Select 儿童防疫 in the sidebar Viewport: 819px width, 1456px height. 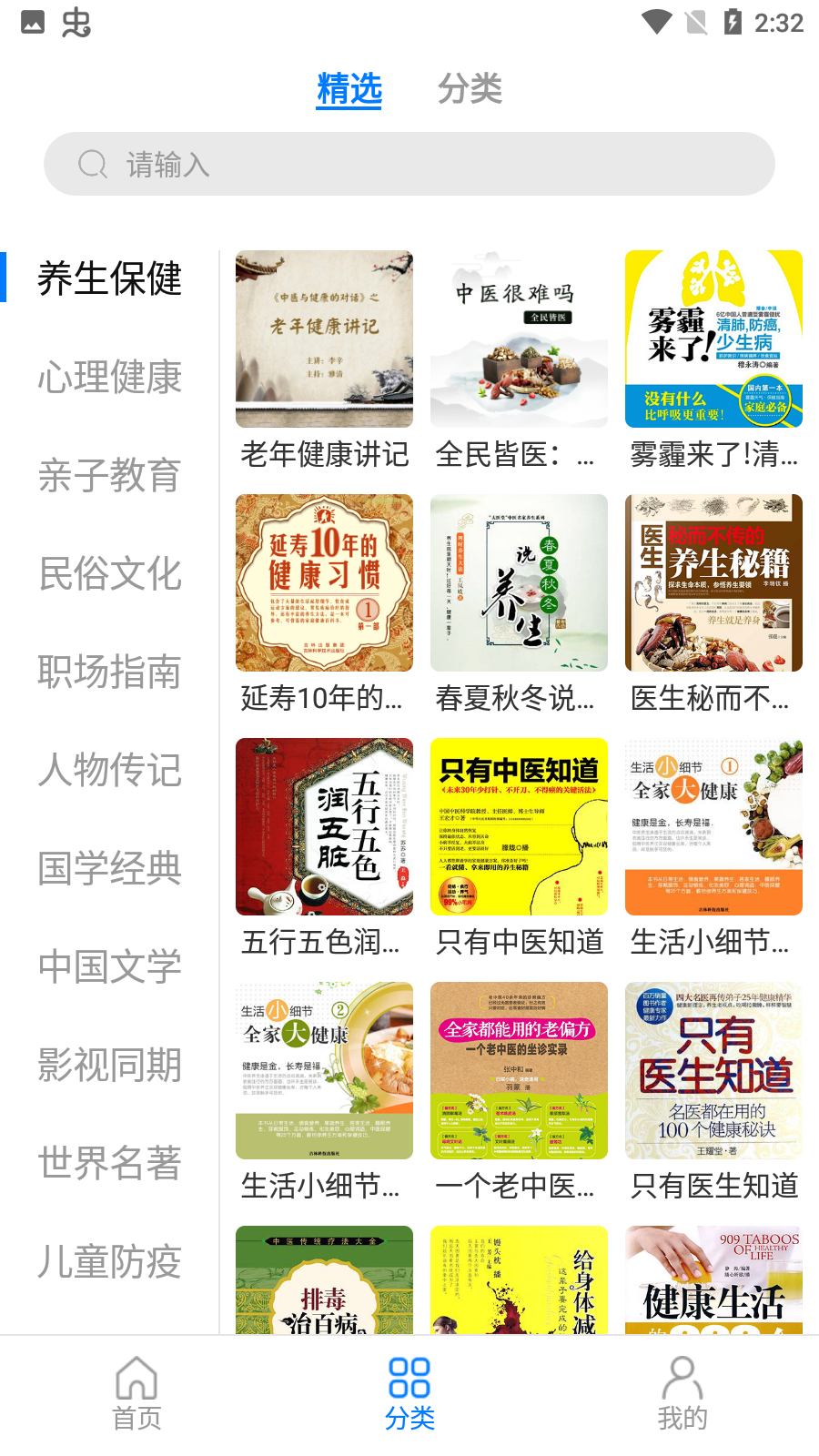108,1261
